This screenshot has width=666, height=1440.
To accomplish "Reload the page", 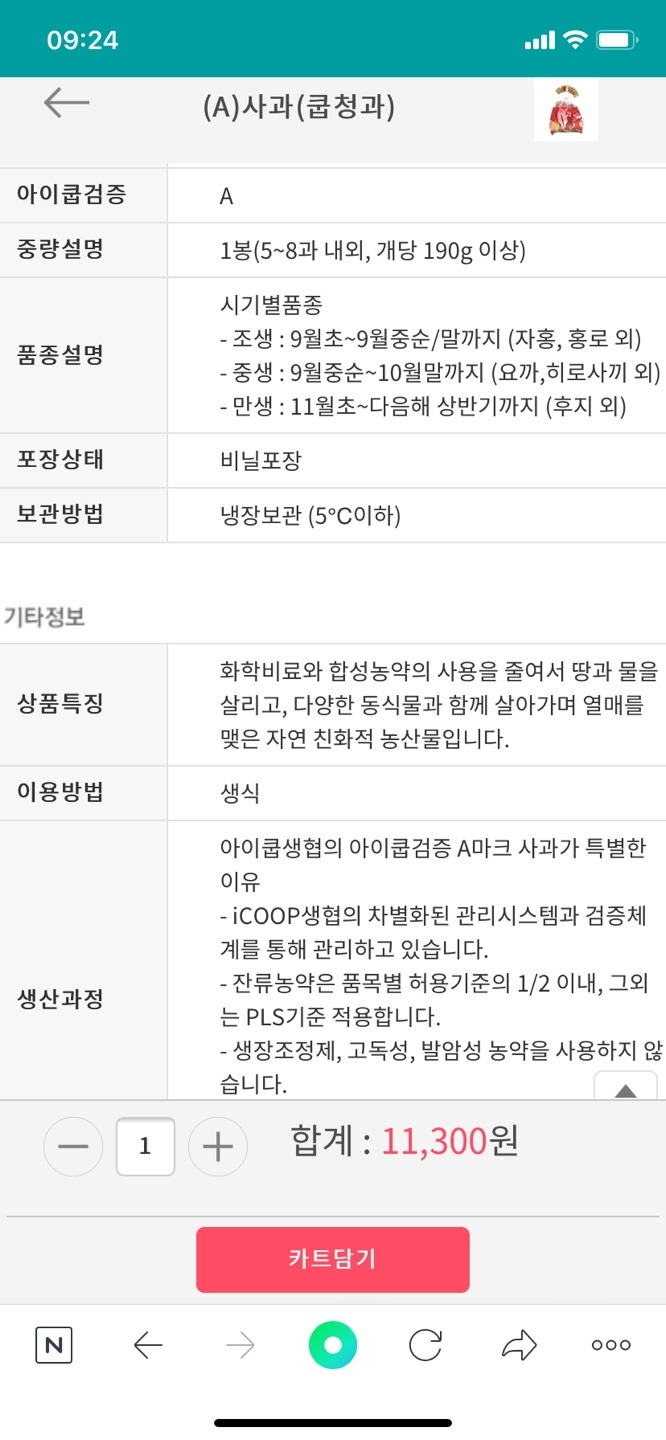I will tap(425, 1346).
